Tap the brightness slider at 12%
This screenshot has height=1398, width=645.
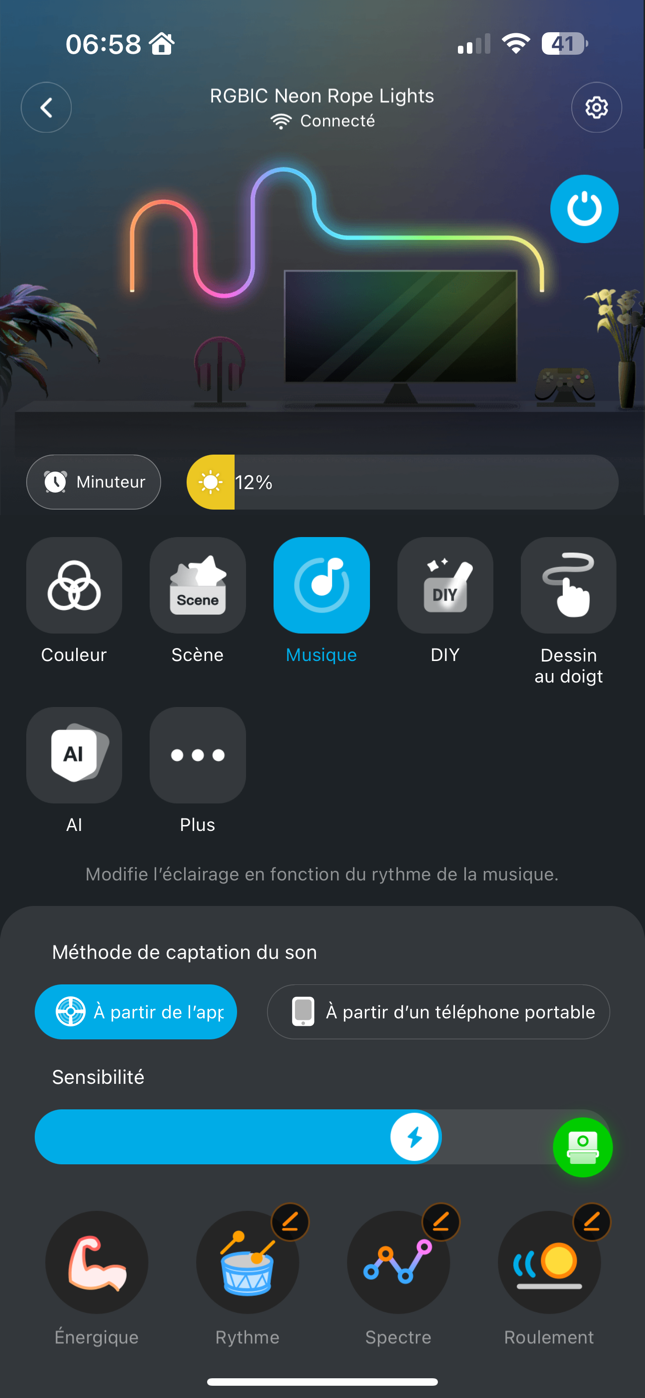point(402,482)
